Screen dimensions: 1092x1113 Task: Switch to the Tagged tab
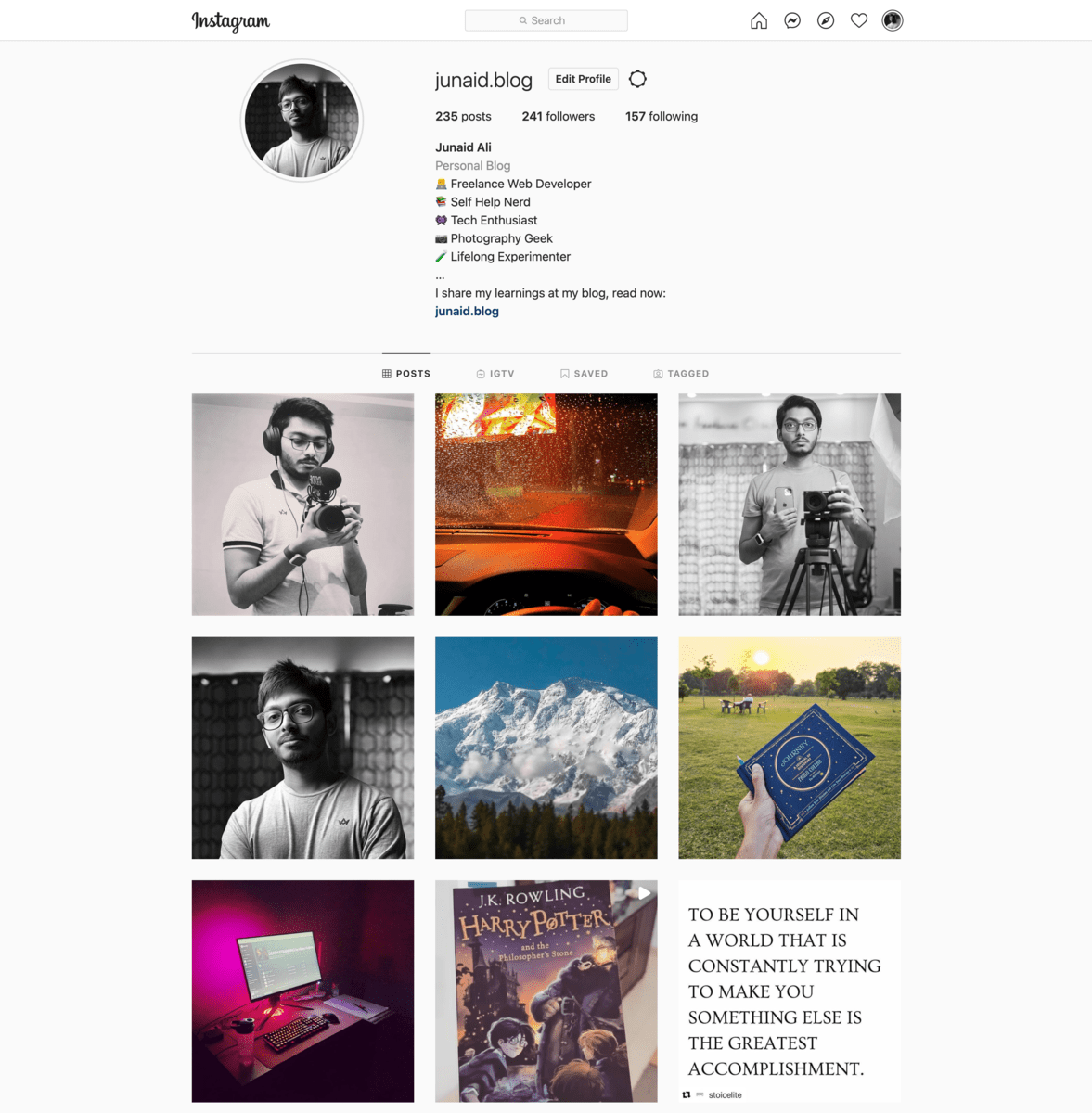(681, 374)
